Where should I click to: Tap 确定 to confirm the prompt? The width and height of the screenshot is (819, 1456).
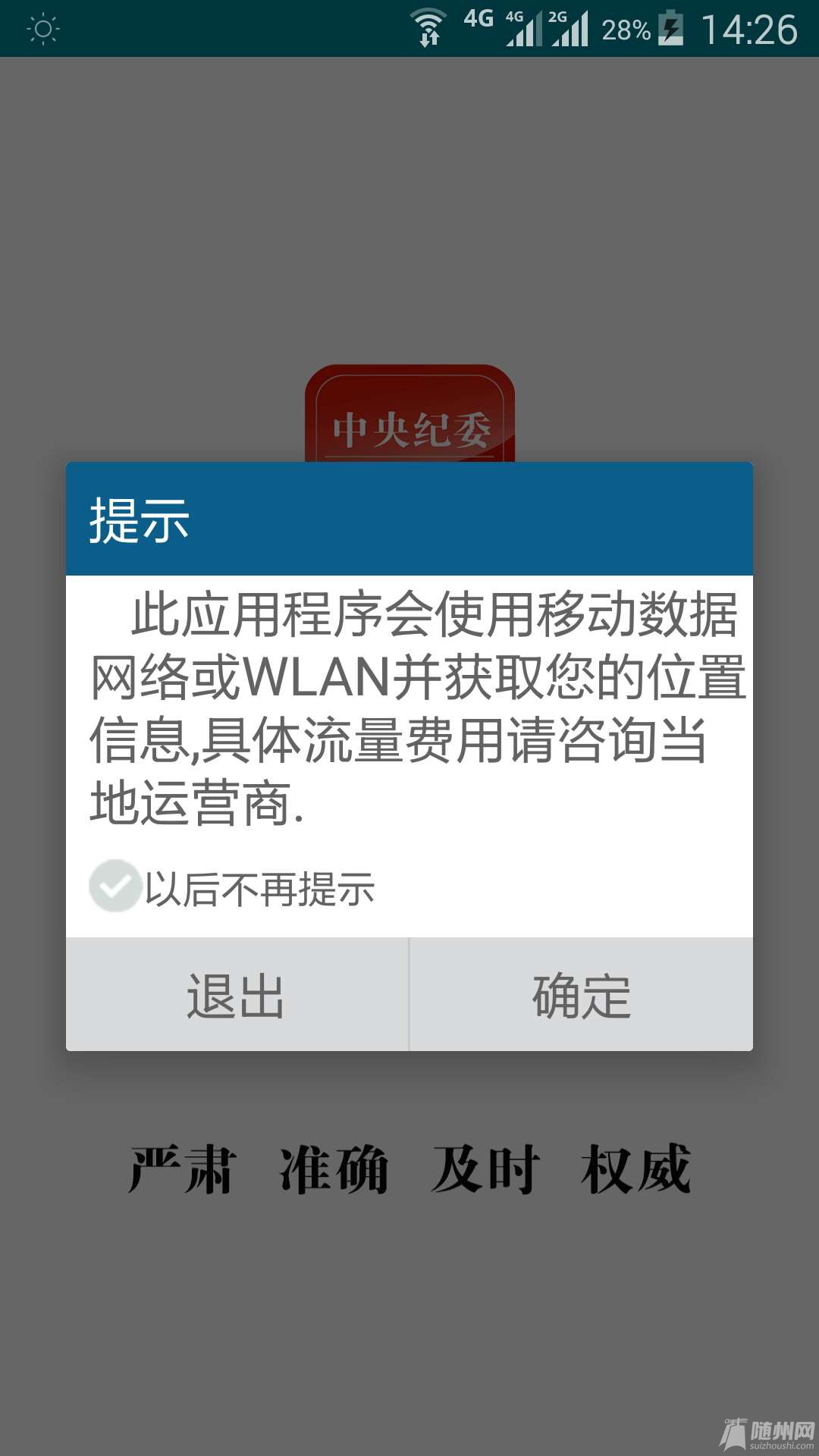(x=581, y=995)
